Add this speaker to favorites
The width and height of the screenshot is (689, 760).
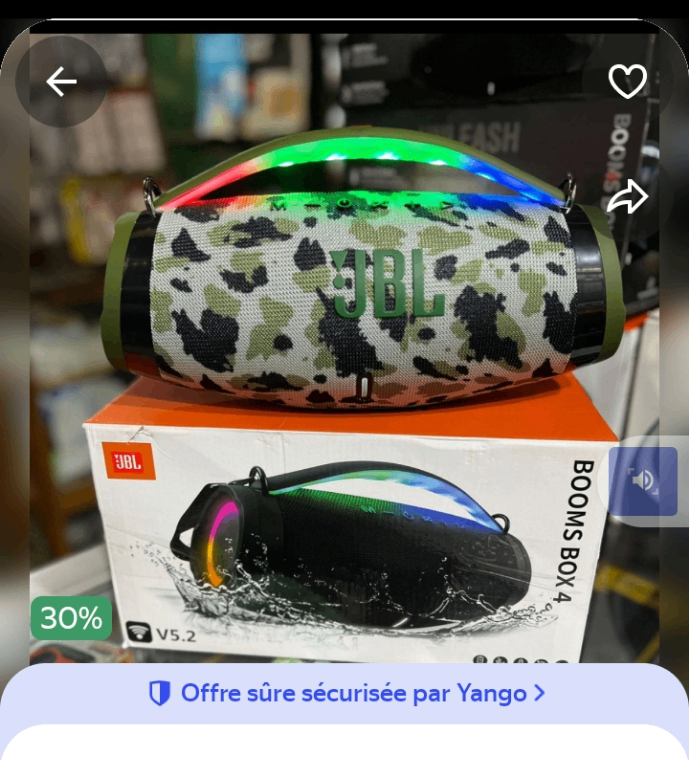(x=627, y=82)
